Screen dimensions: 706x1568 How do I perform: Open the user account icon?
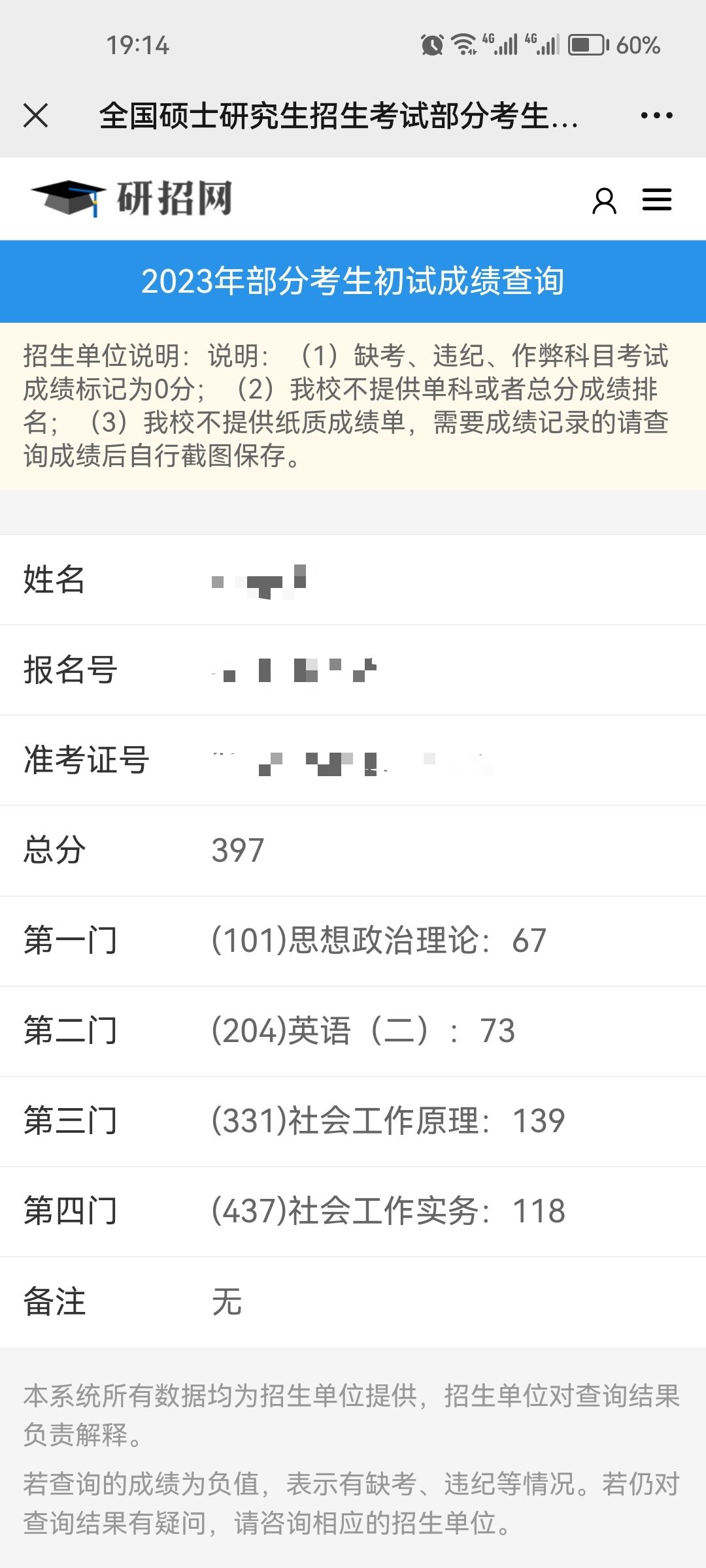coord(604,201)
